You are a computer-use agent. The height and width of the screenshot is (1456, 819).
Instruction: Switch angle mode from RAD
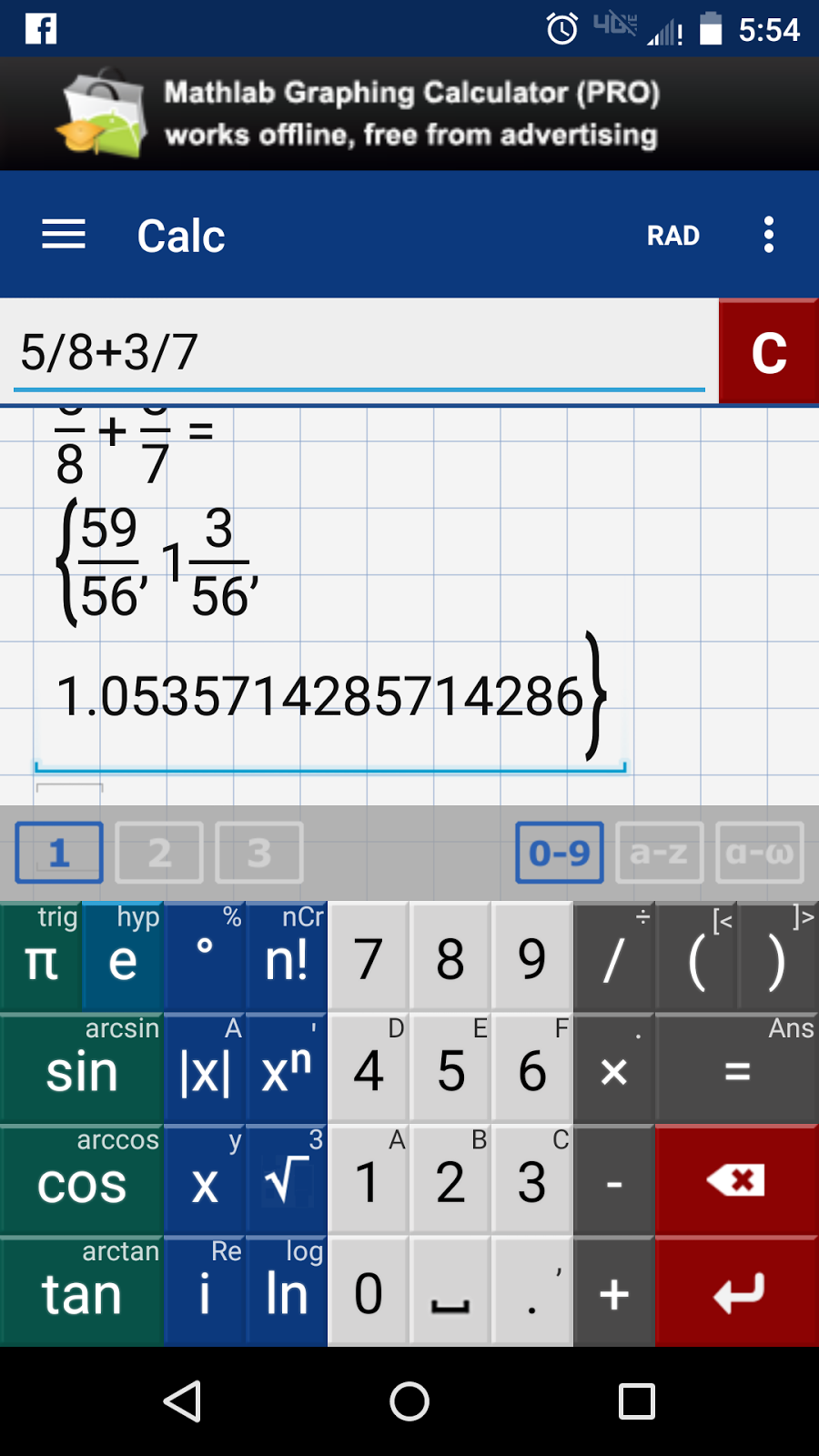673,235
